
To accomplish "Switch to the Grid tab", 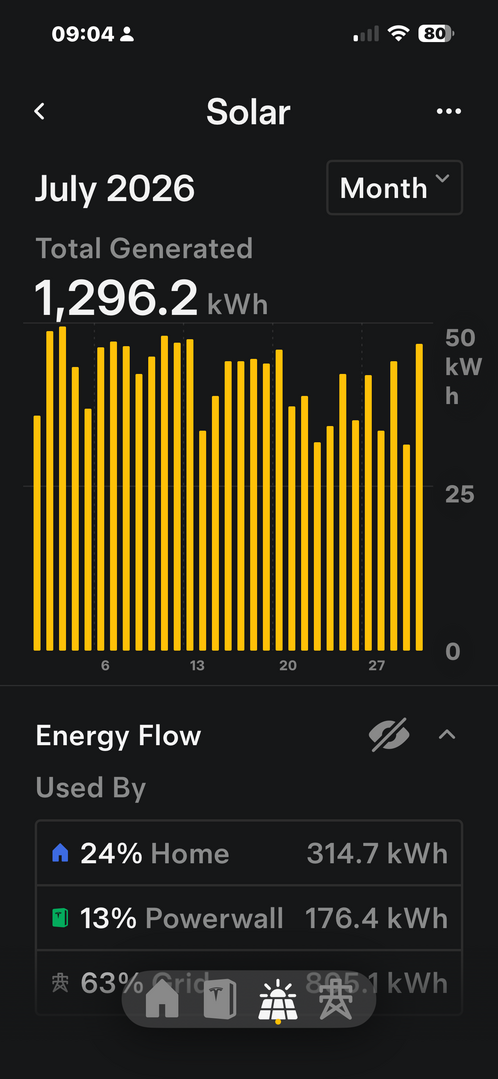I will pyautogui.click(x=336, y=1000).
